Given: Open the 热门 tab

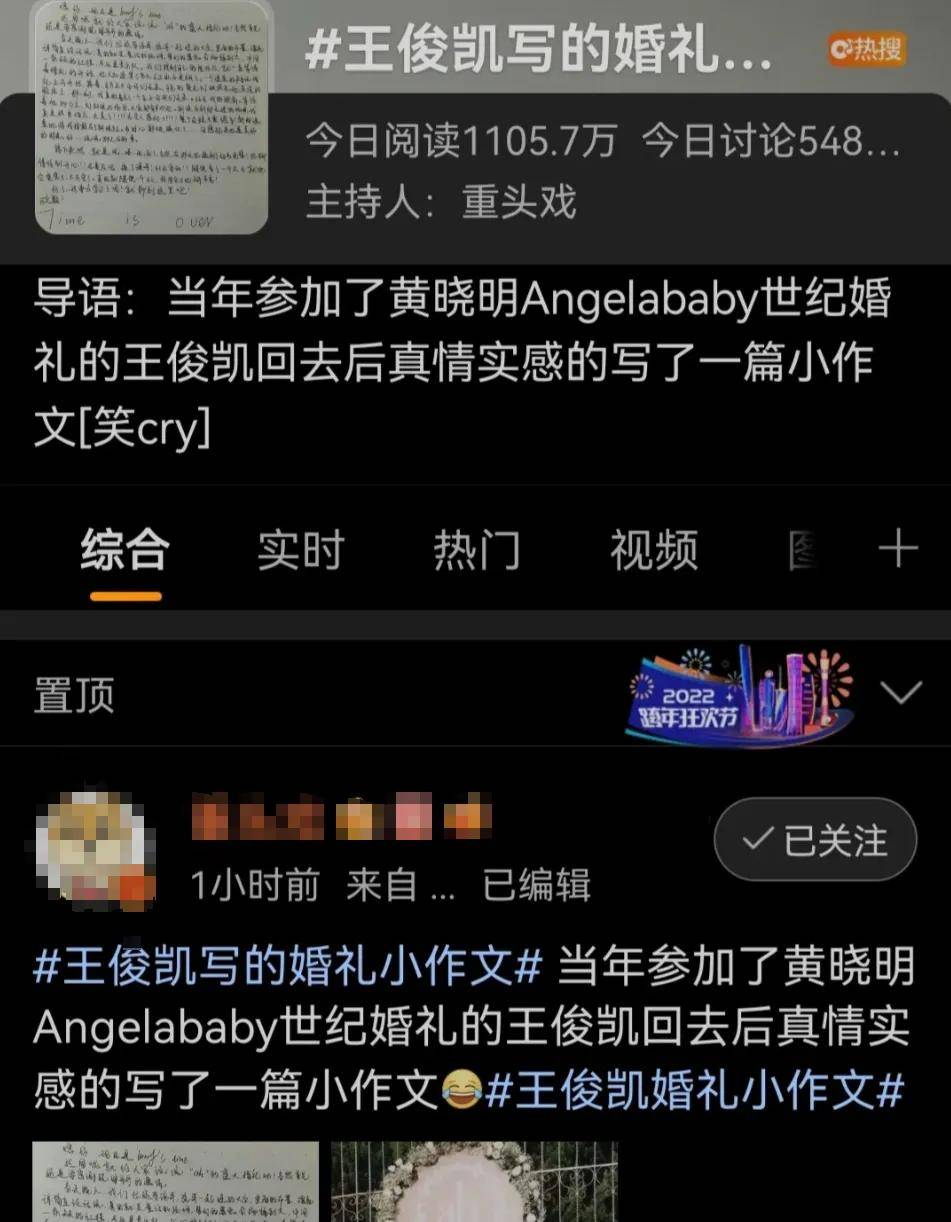Looking at the screenshot, I should click(476, 551).
